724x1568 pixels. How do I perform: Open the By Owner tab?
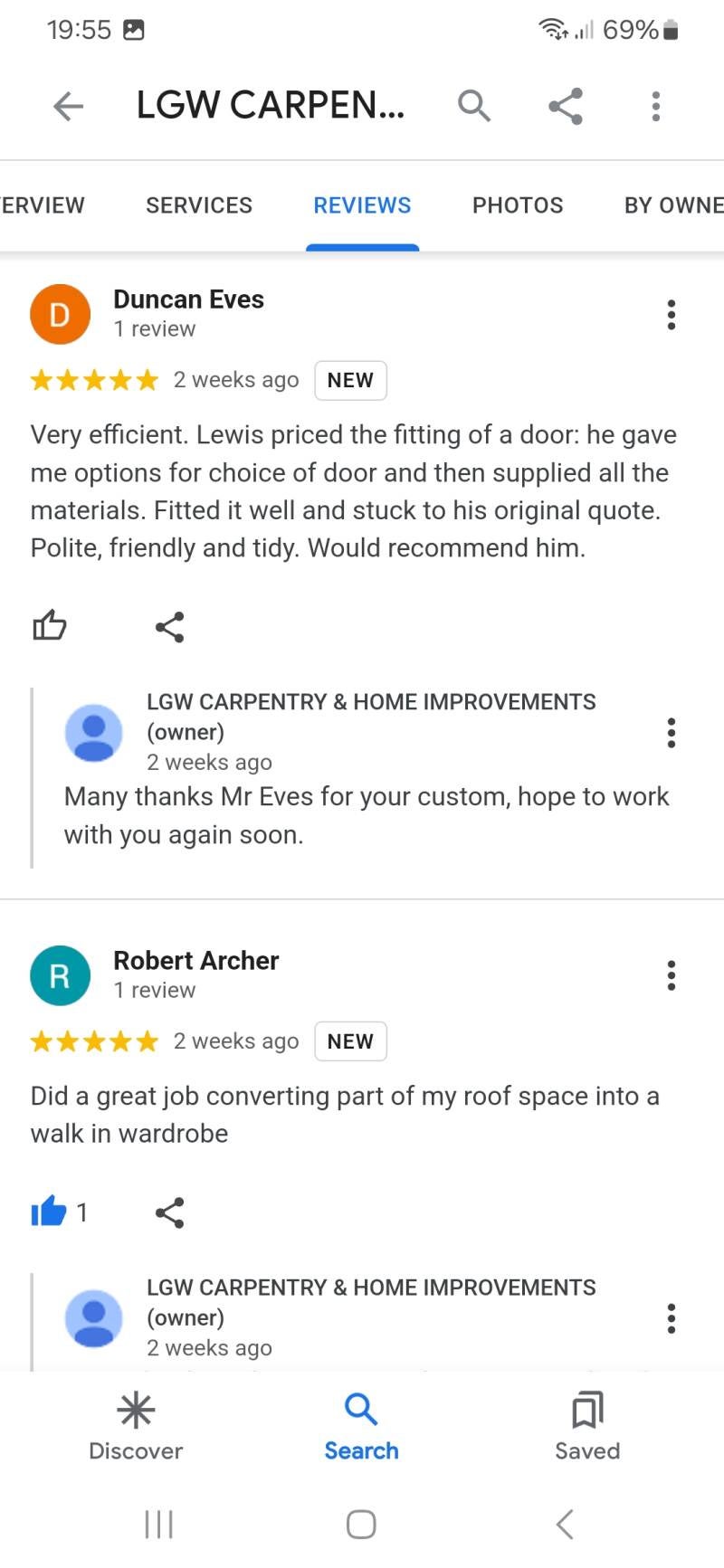[x=673, y=205]
